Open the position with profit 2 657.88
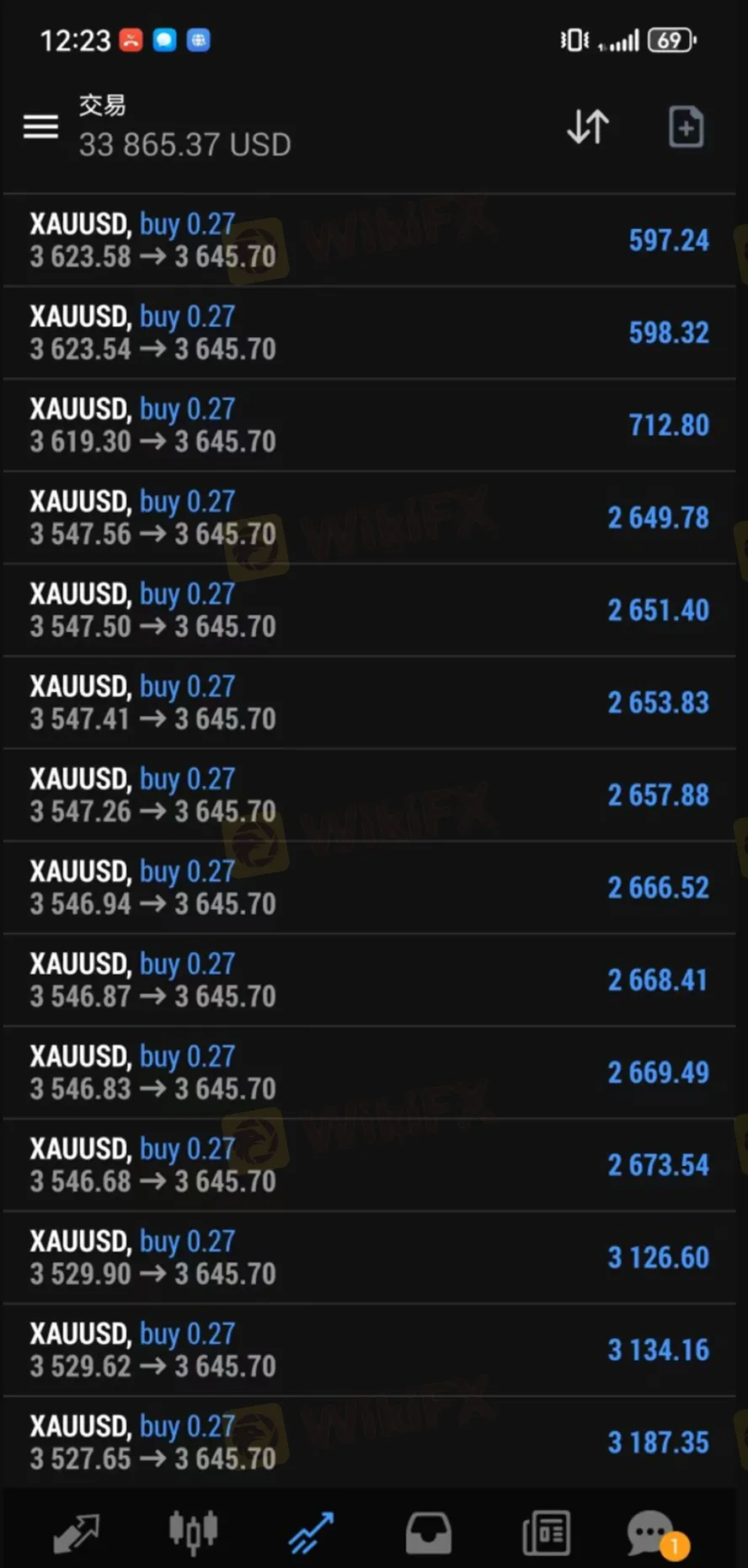Screen dimensions: 748x1568 tap(370, 795)
